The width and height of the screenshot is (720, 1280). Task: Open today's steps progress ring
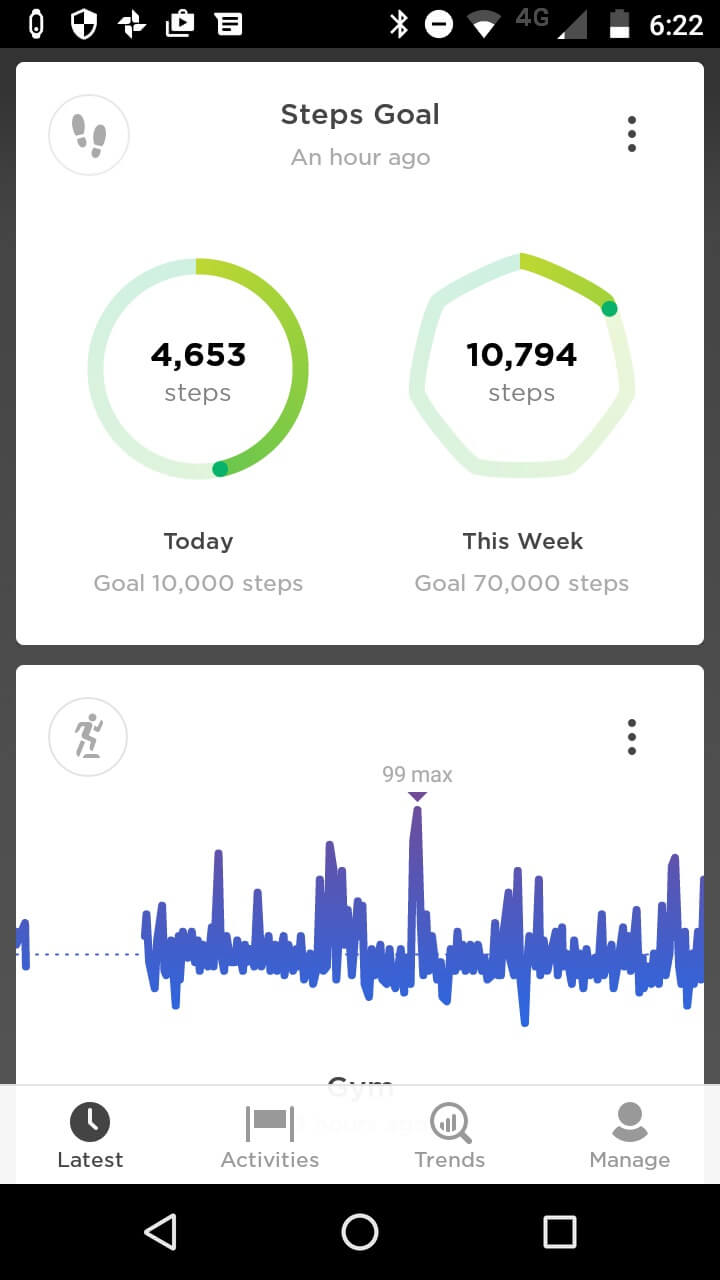[x=198, y=369]
